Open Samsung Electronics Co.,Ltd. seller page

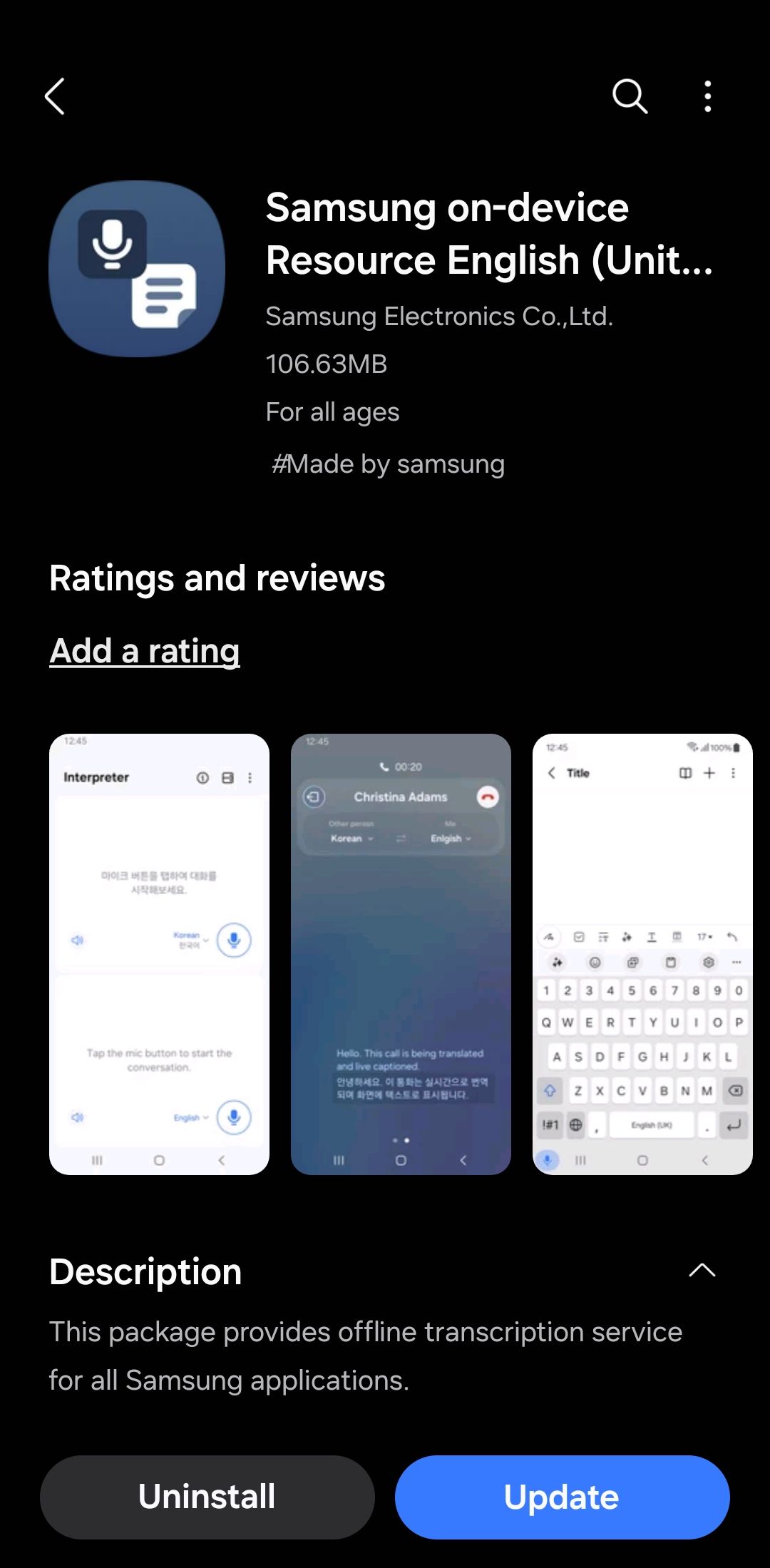[439, 316]
